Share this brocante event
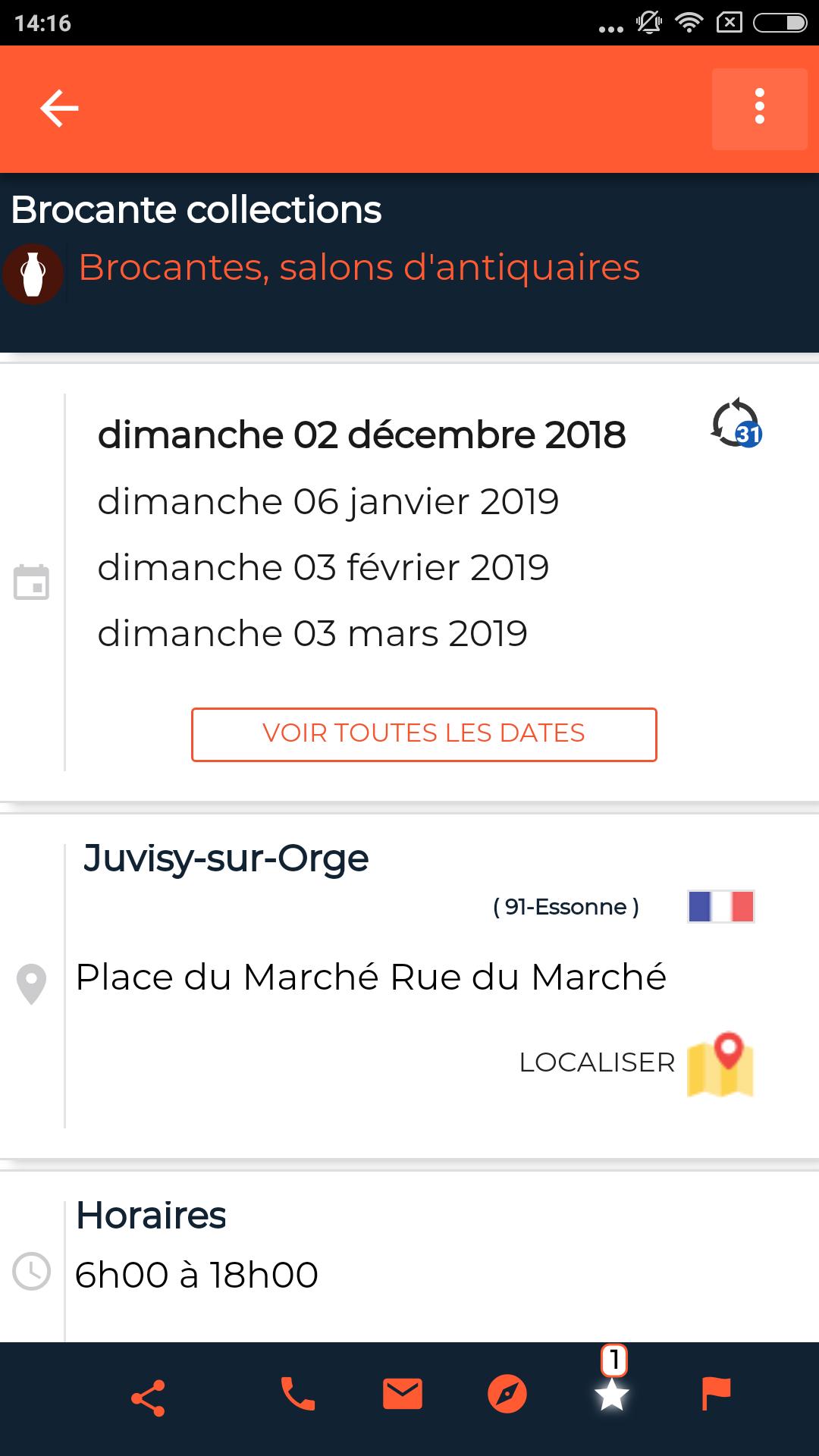This screenshot has height=1456, width=819. (x=148, y=1398)
